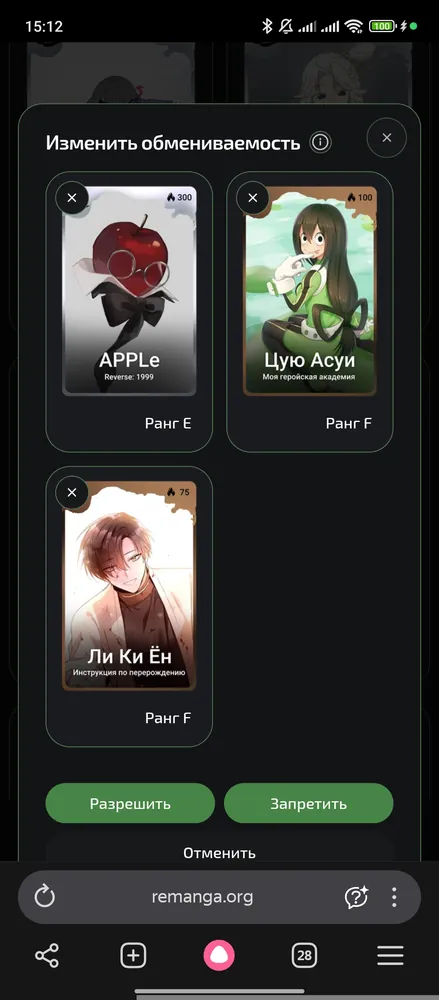Close the exchangeability dialog with the X
The width and height of the screenshot is (439, 1000).
[387, 138]
